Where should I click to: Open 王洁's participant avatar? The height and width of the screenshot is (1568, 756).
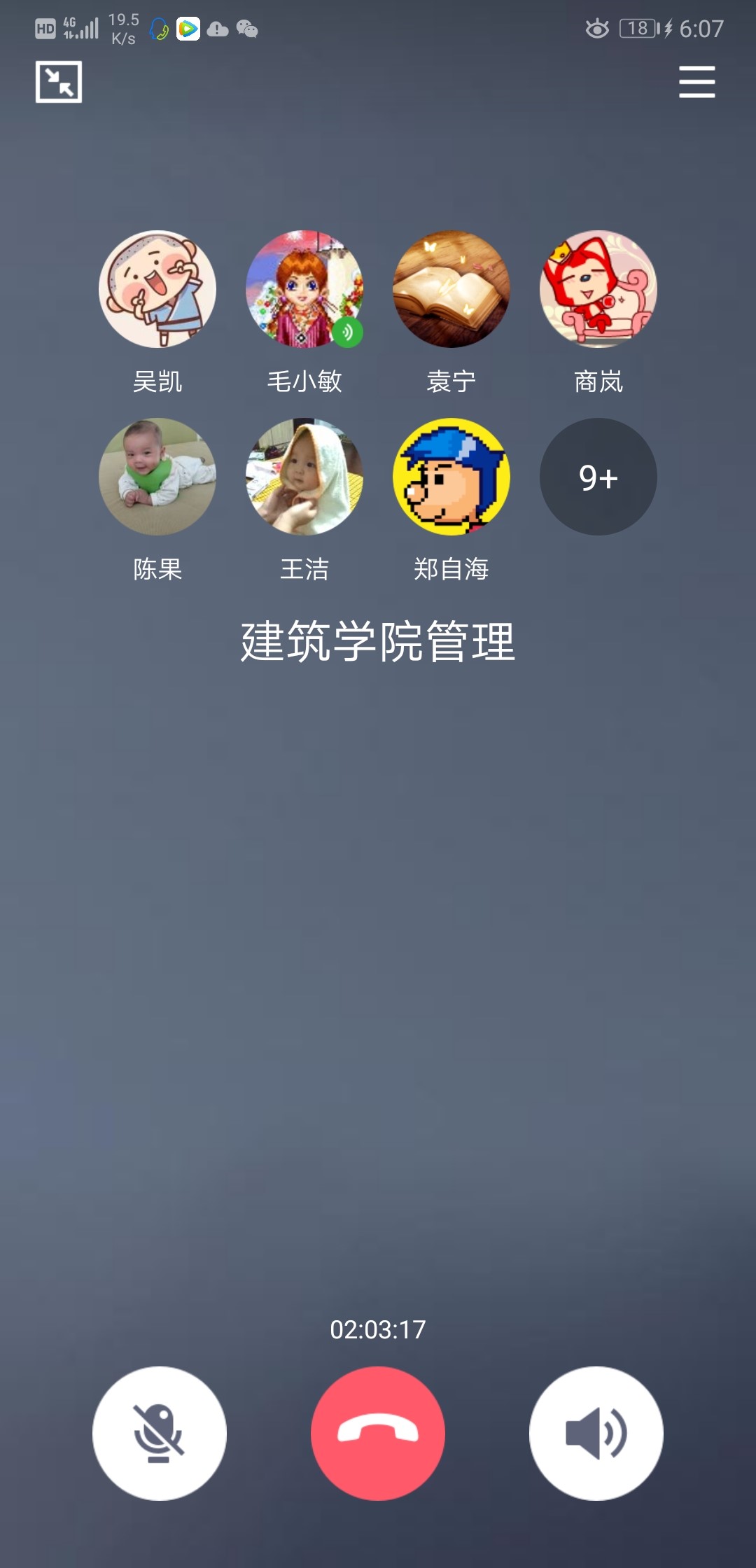click(x=304, y=477)
